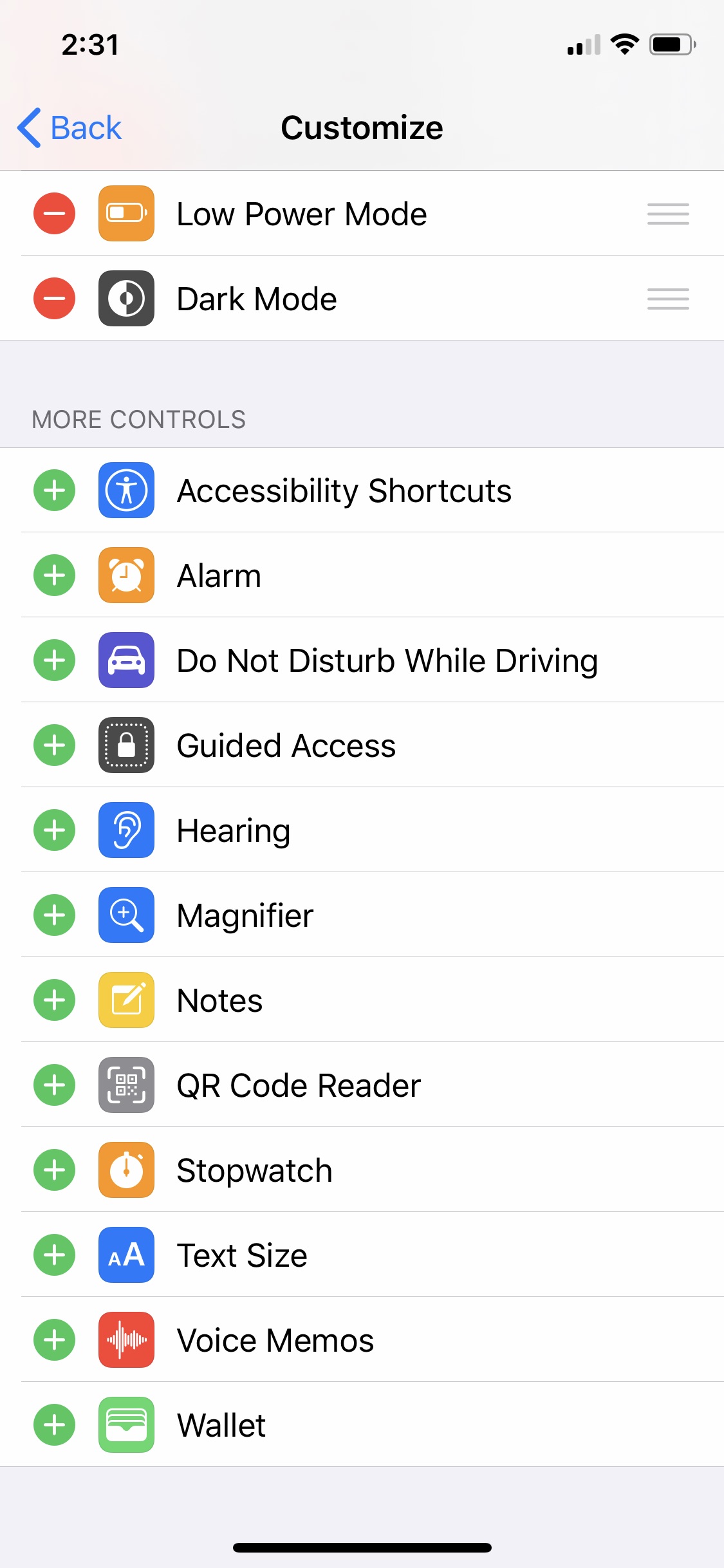
Task: Add the Text Size control
Action: coord(55,1255)
